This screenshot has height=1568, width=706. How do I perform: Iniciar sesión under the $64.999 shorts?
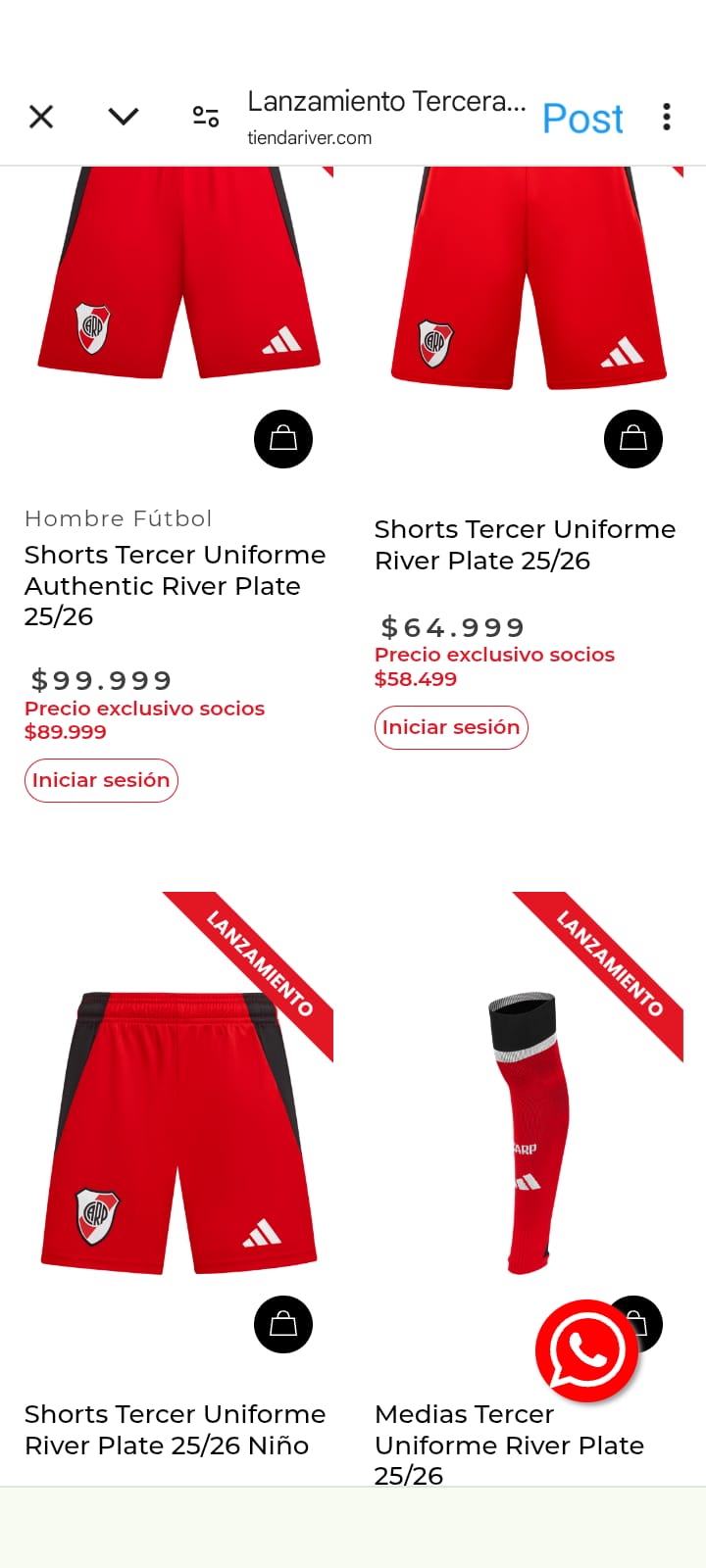[451, 727]
